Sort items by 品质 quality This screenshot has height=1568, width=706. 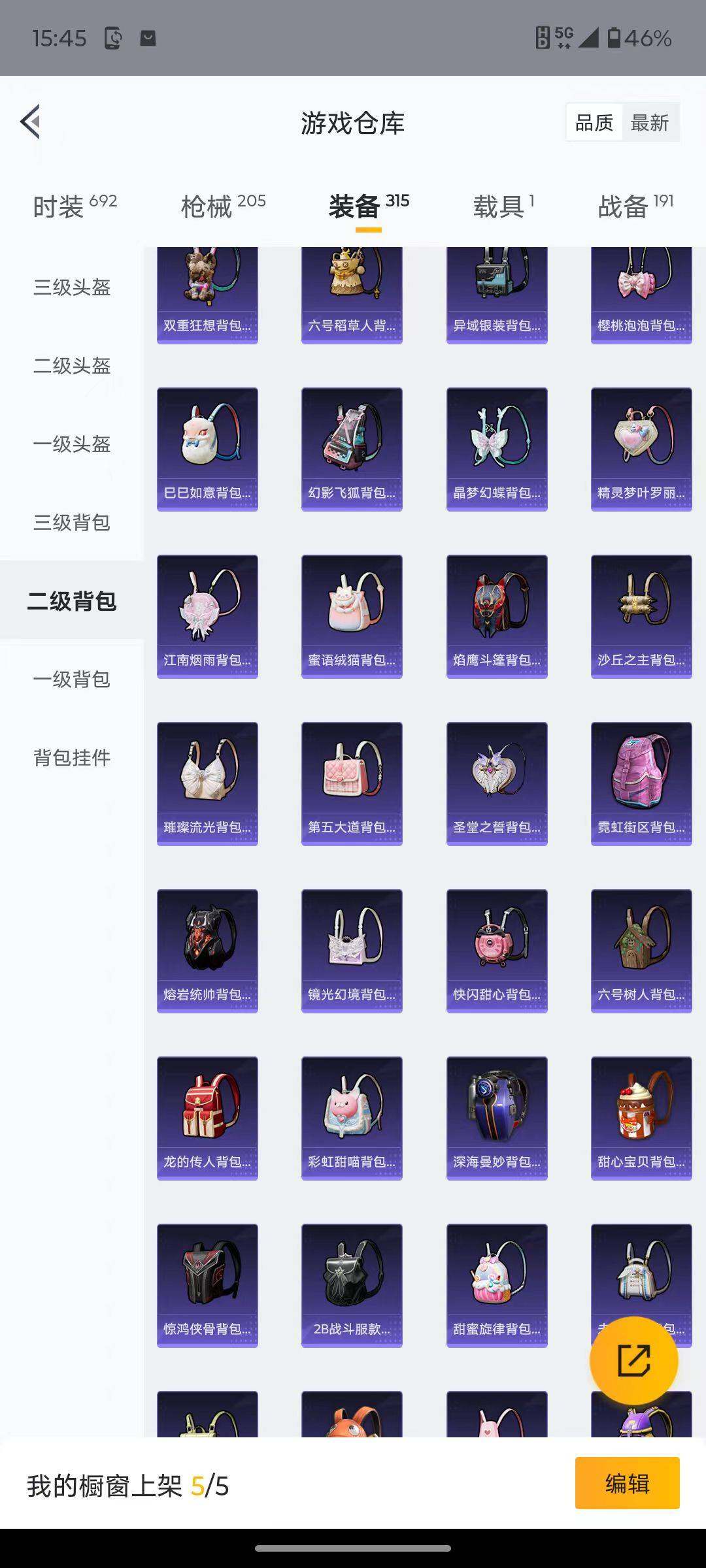(x=594, y=122)
